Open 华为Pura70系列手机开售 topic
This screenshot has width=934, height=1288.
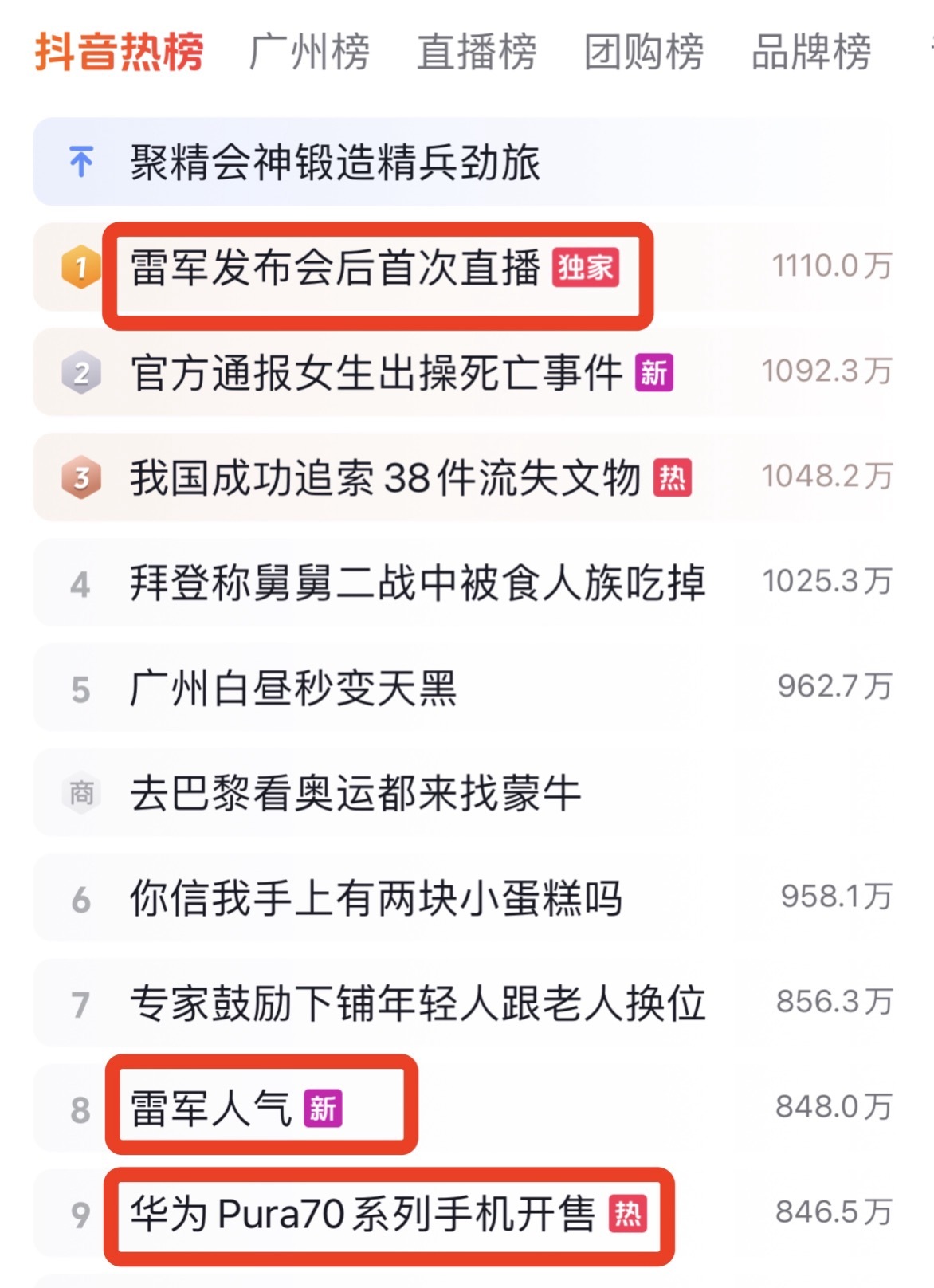coord(363,1215)
